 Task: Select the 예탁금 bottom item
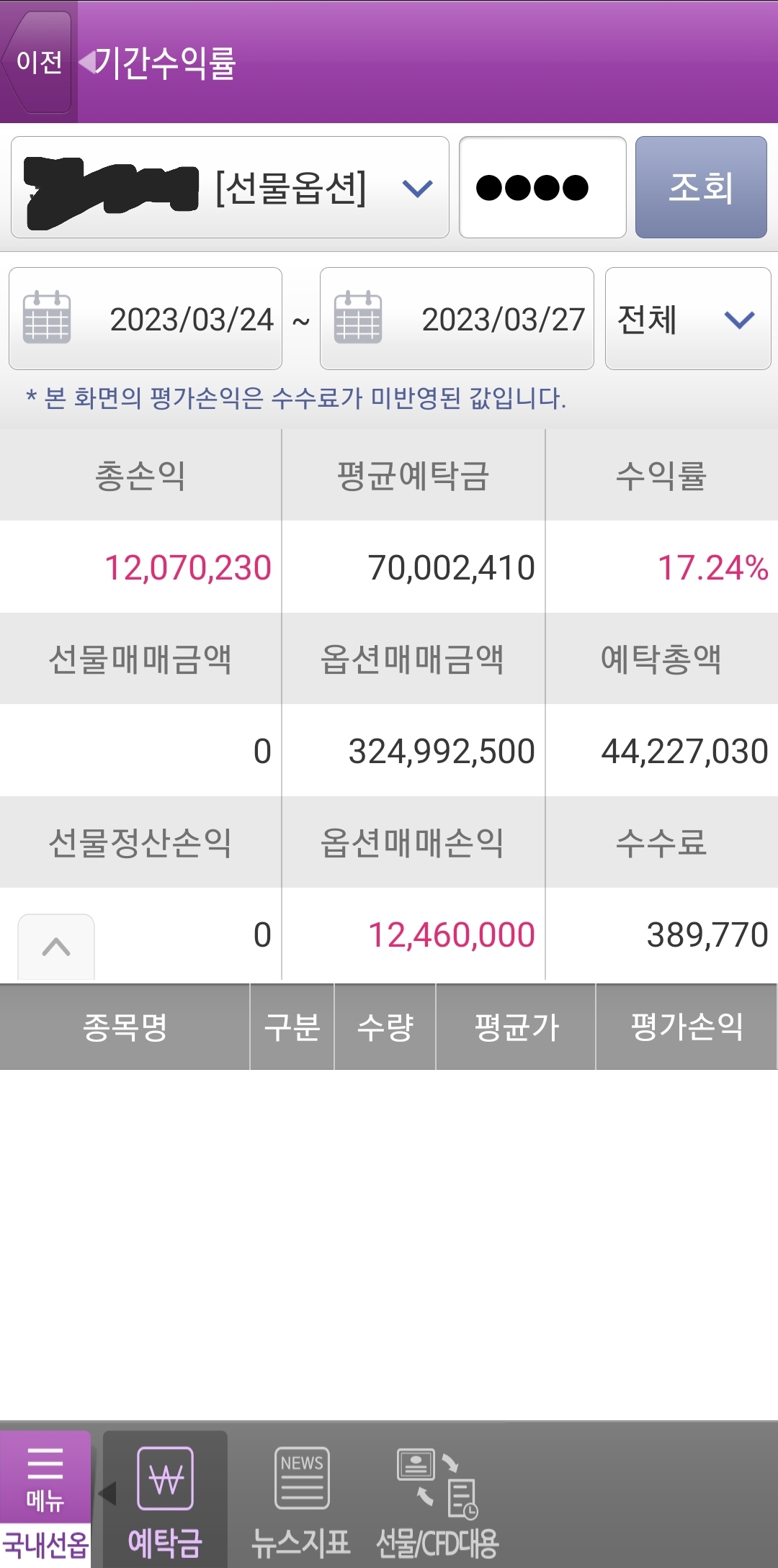(165, 1499)
